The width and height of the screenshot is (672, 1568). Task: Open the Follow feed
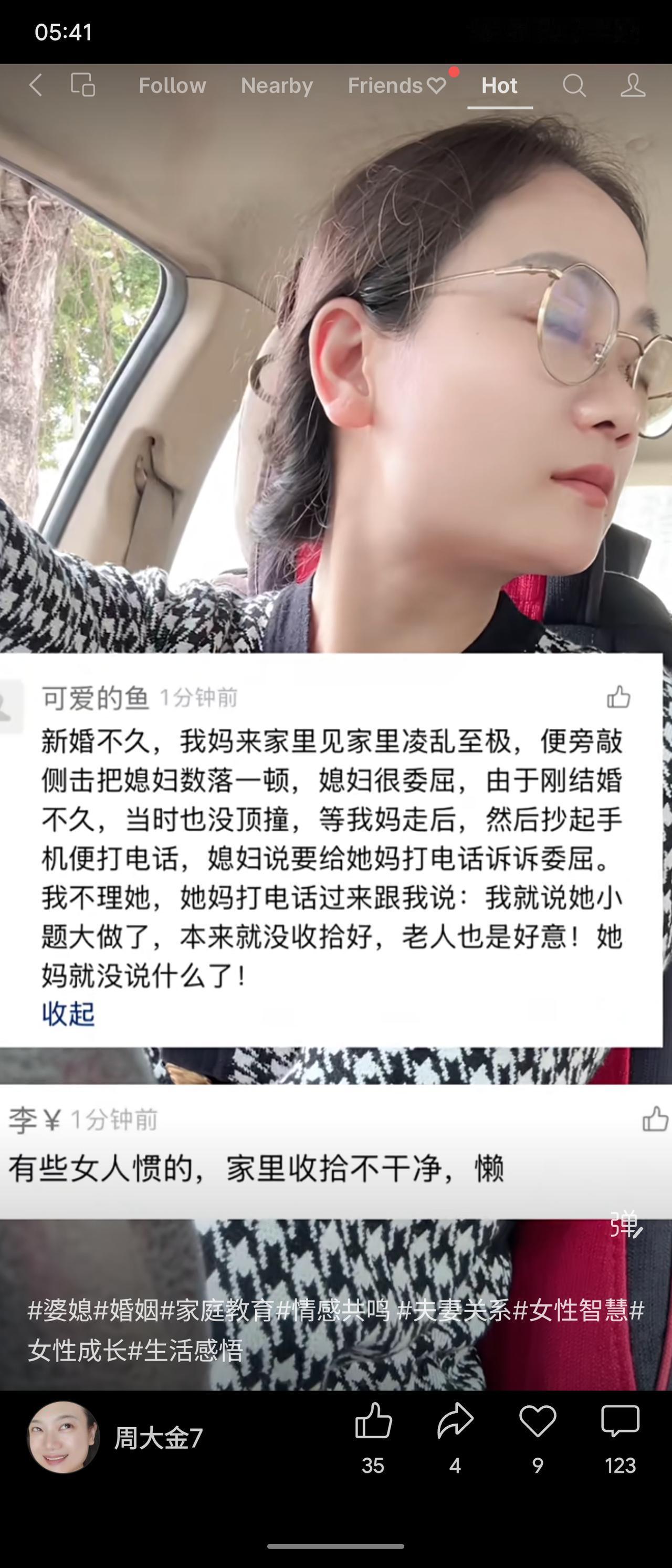[172, 86]
